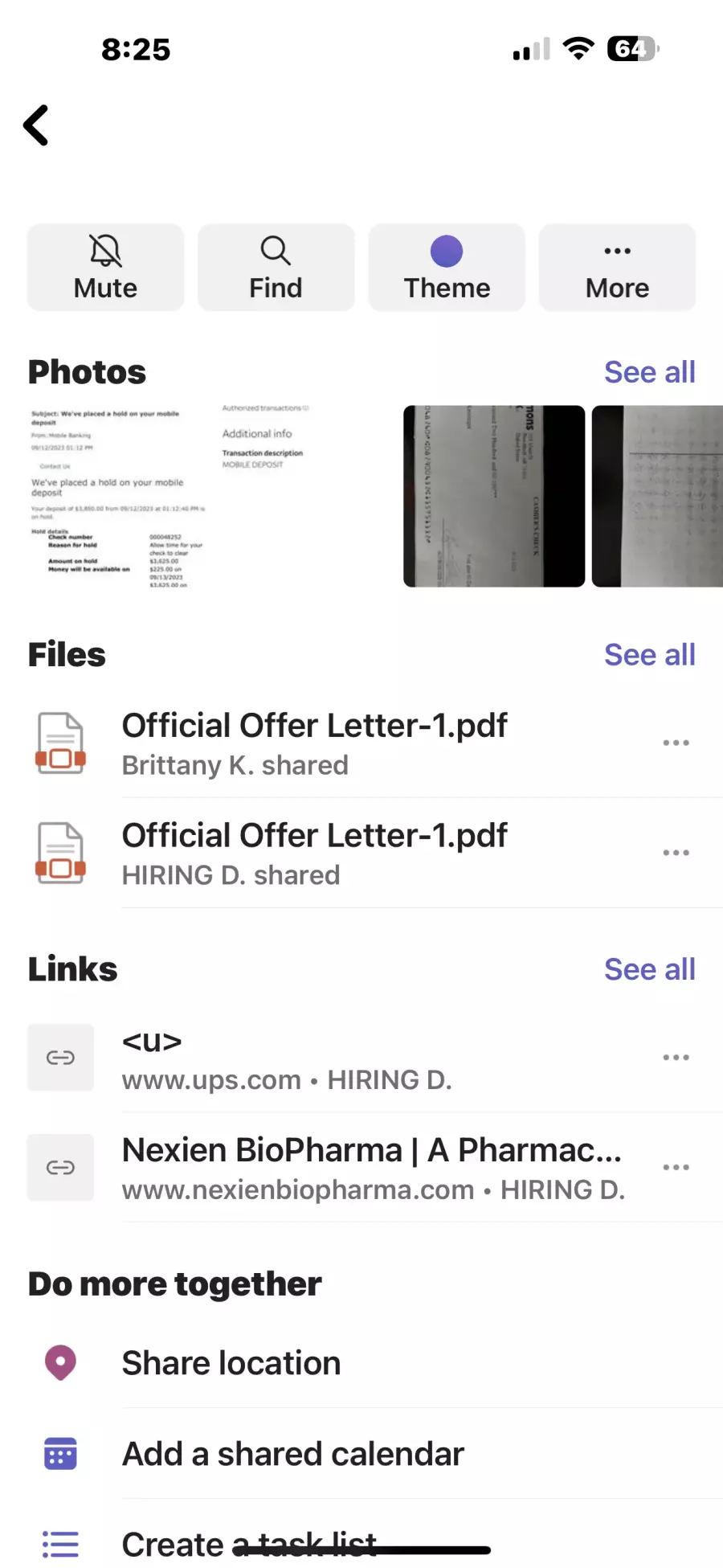Image resolution: width=723 pixels, height=1568 pixels.
Task: See all Files
Action: (649, 655)
